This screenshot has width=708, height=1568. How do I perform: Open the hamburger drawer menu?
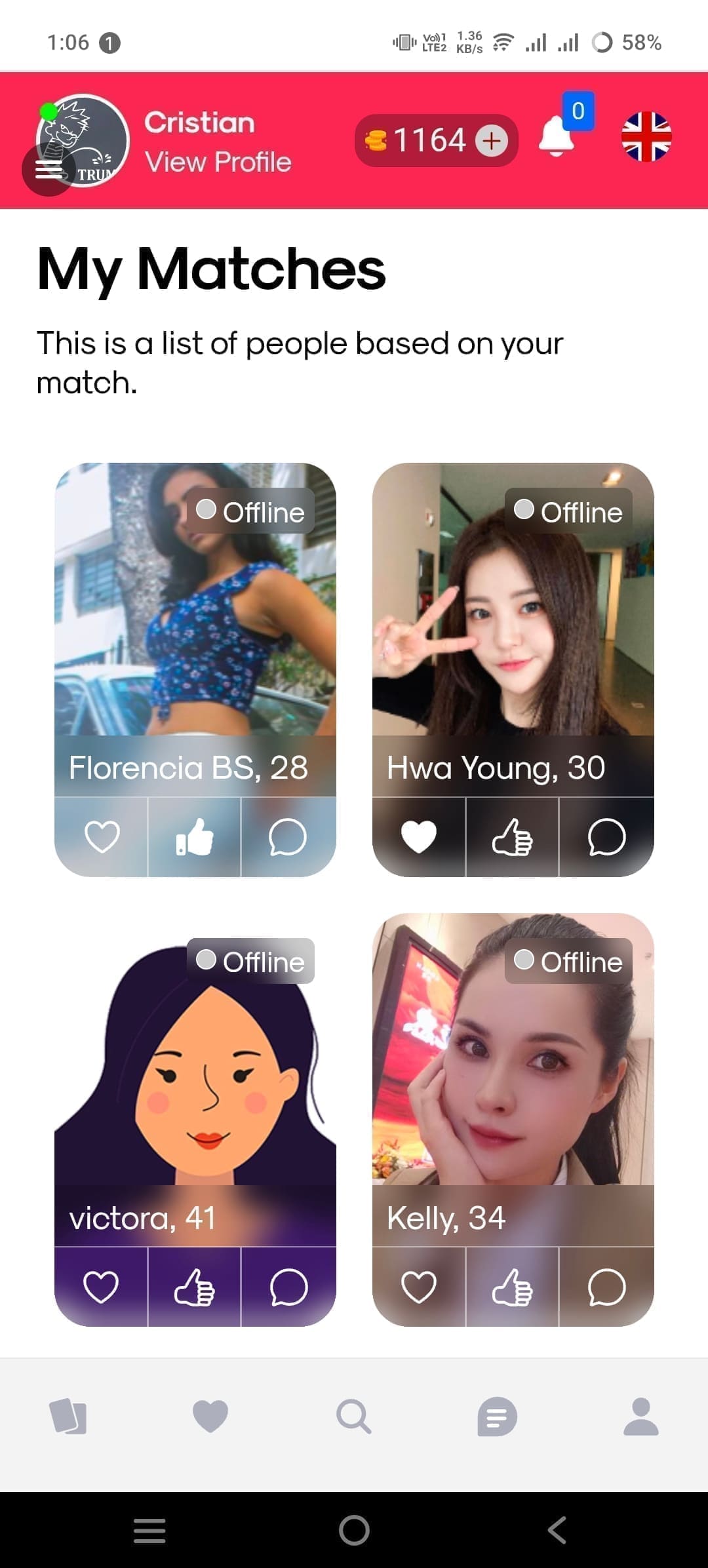[49, 170]
